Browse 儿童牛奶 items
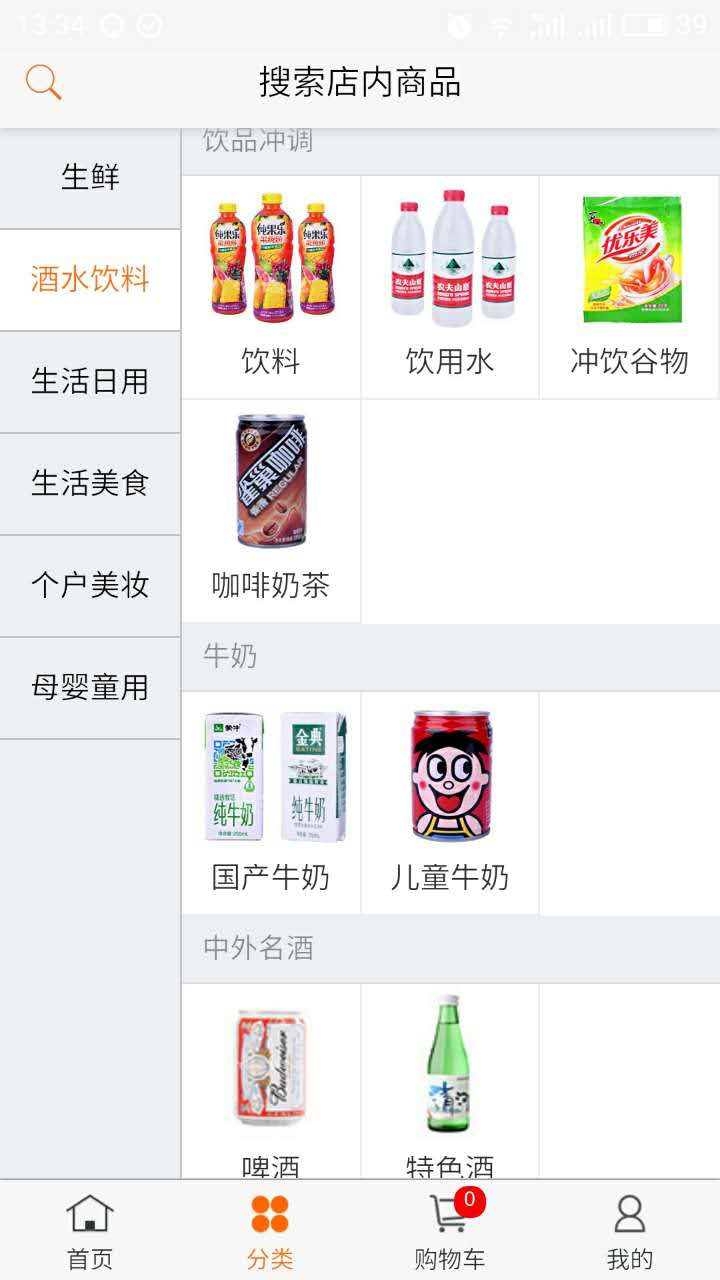Viewport: 720px width, 1280px height. point(450,803)
